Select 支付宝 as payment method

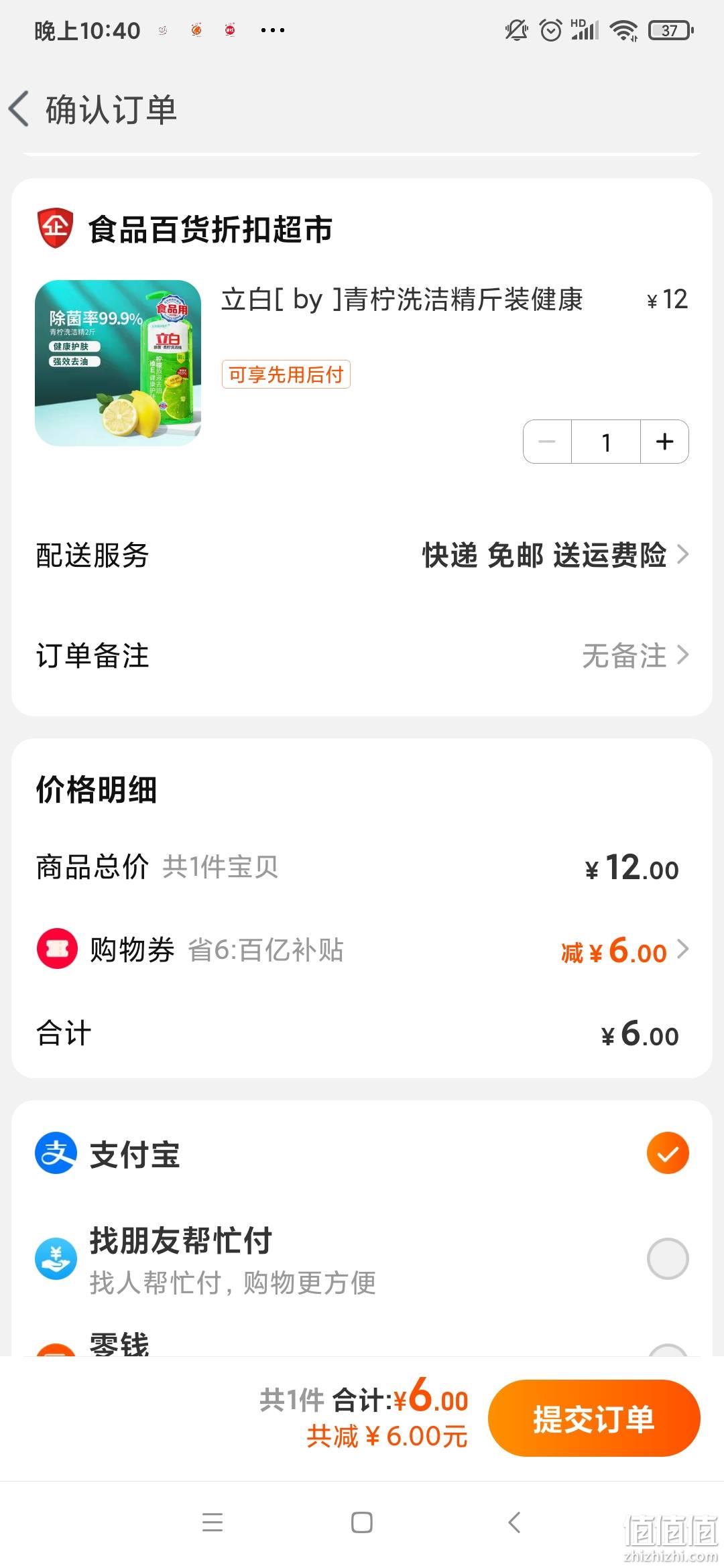[x=362, y=1154]
